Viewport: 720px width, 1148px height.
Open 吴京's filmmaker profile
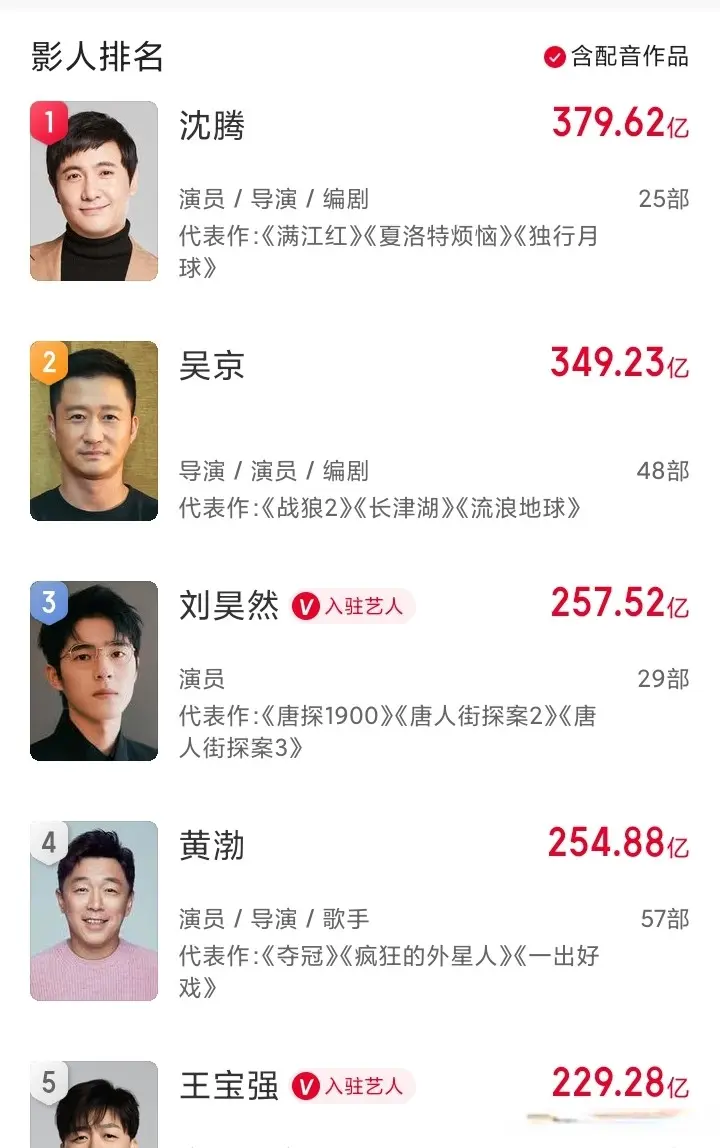[x=212, y=366]
